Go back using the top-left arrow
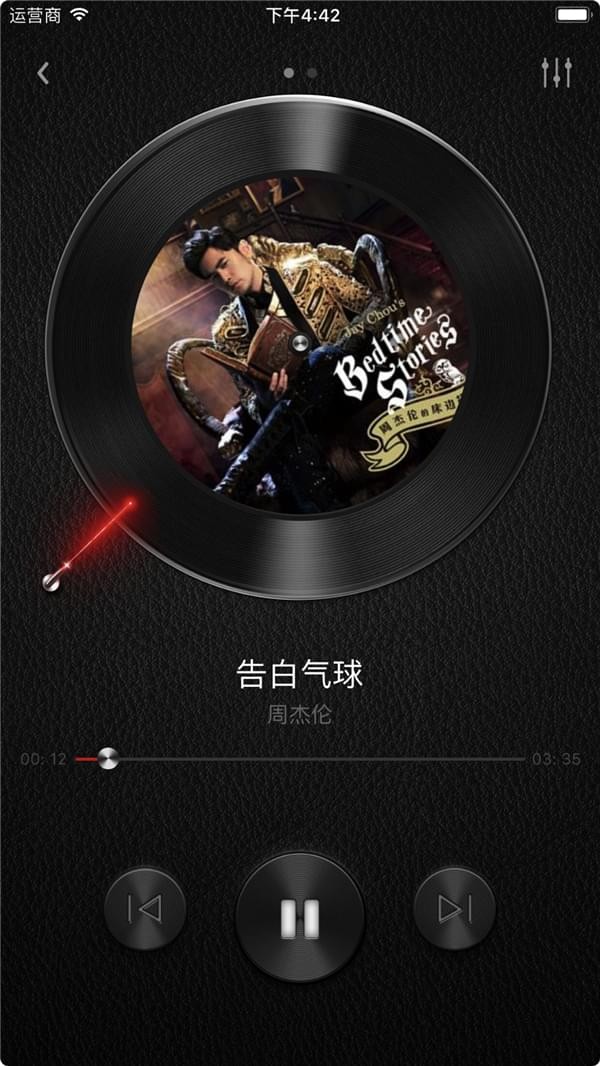Image resolution: width=600 pixels, height=1066 pixels. coord(43,73)
